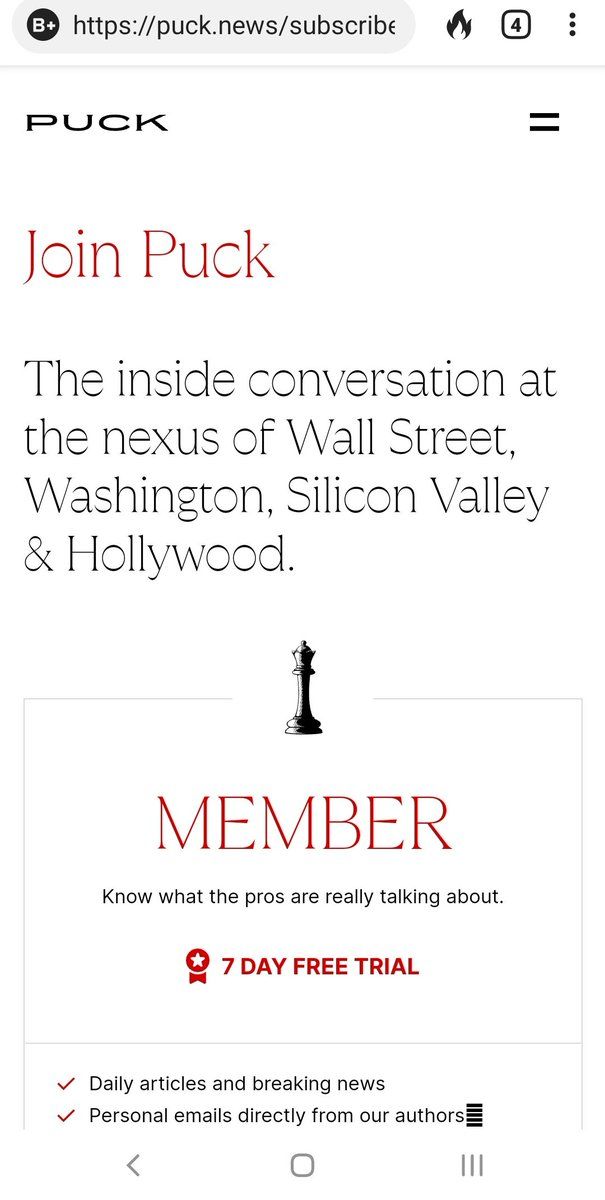The image size is (605, 1200).
Task: Open the browser's flame icon
Action: [459, 25]
